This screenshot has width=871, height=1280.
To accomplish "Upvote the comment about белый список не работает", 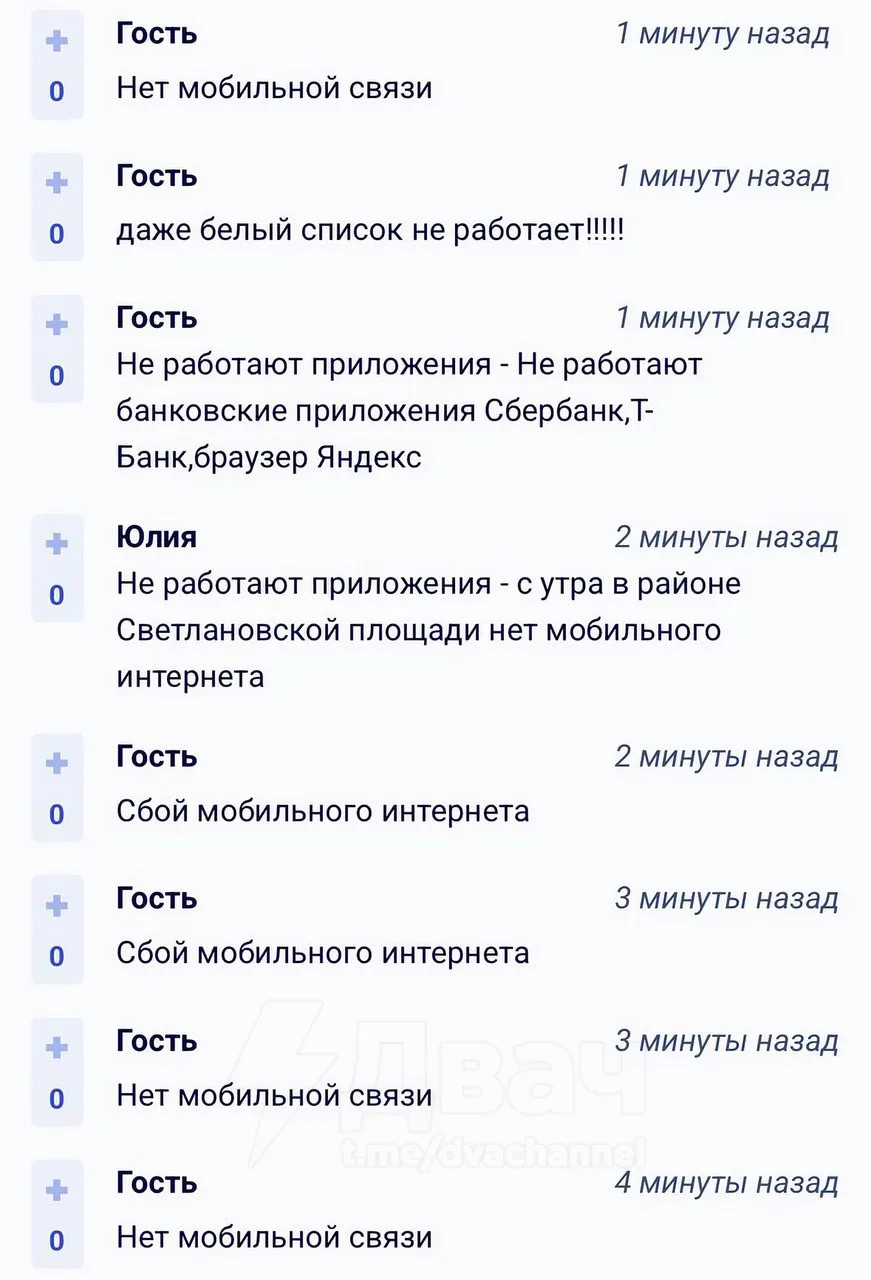I will click(x=57, y=183).
